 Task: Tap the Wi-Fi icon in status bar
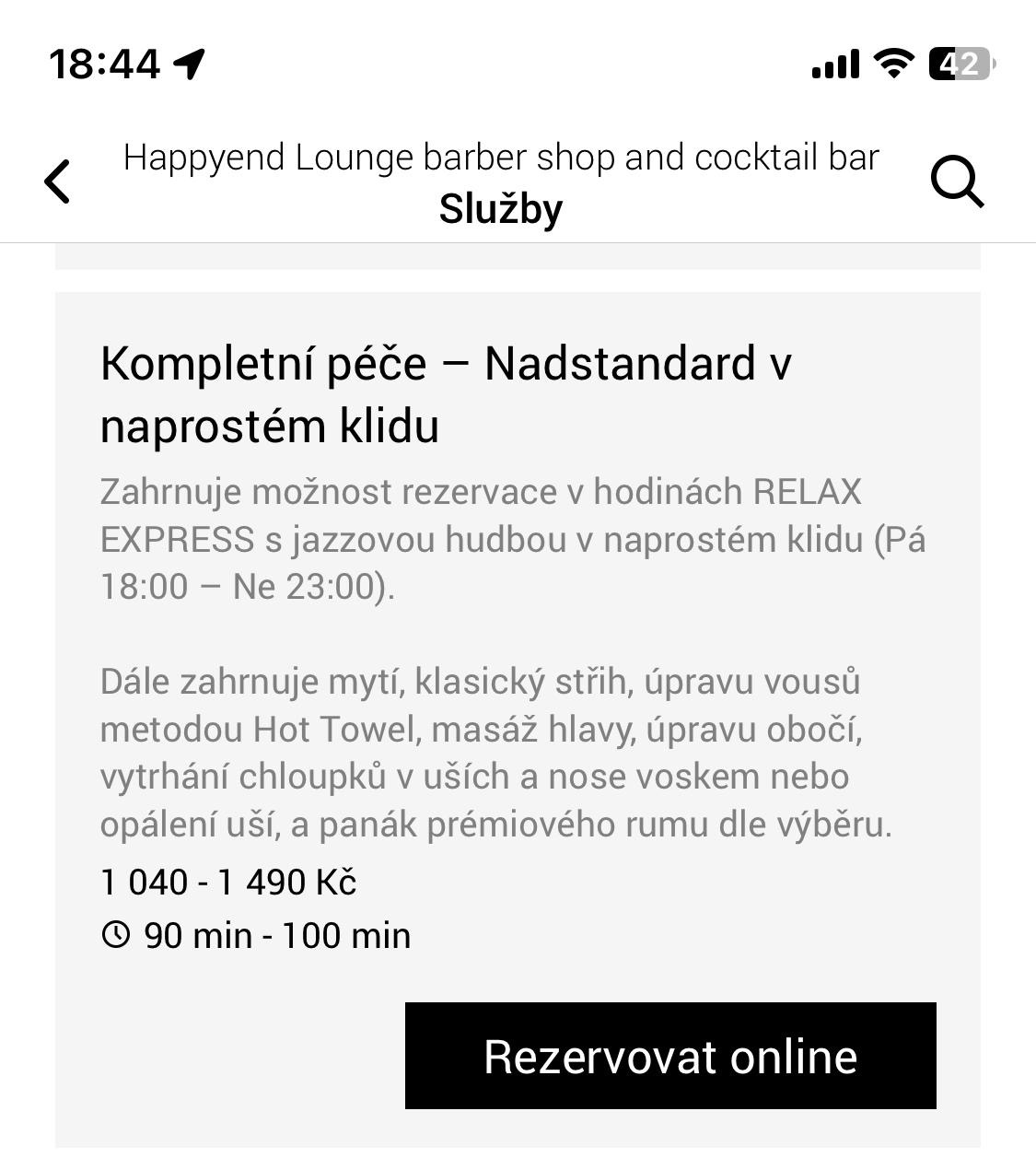click(890, 64)
